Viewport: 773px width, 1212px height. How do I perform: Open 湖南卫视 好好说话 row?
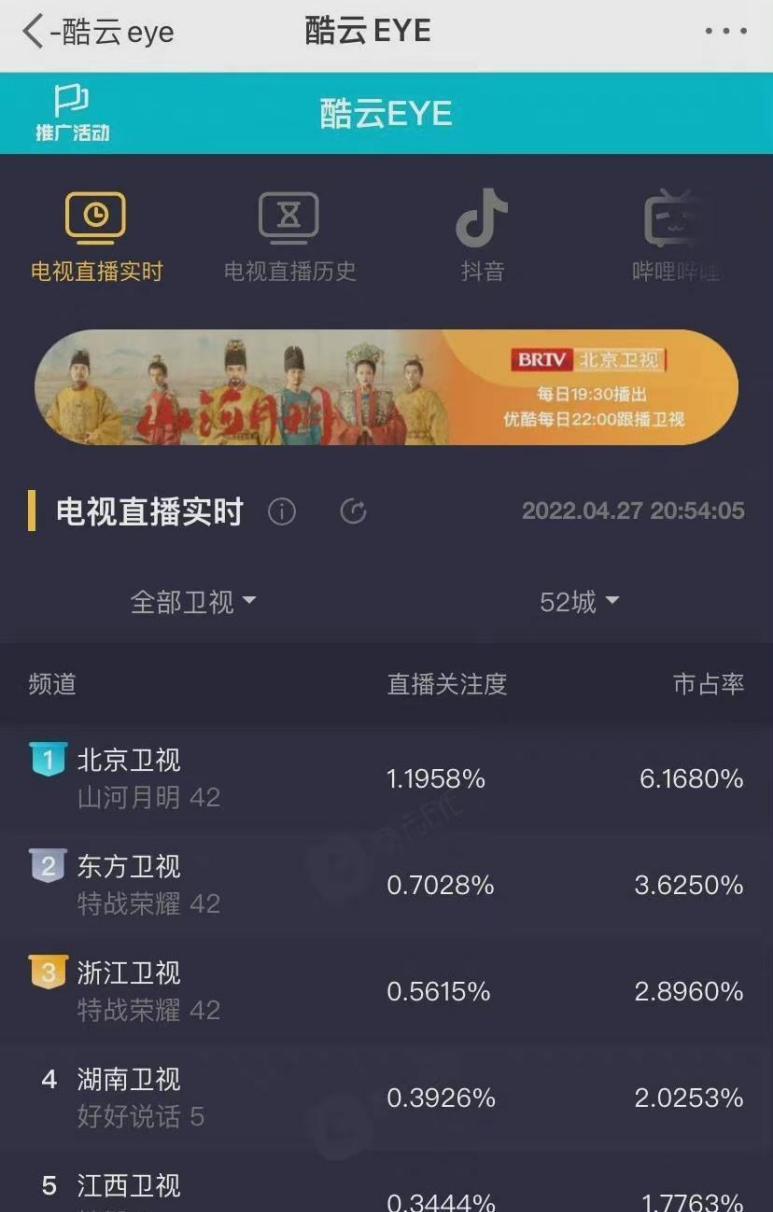[x=386, y=1097]
